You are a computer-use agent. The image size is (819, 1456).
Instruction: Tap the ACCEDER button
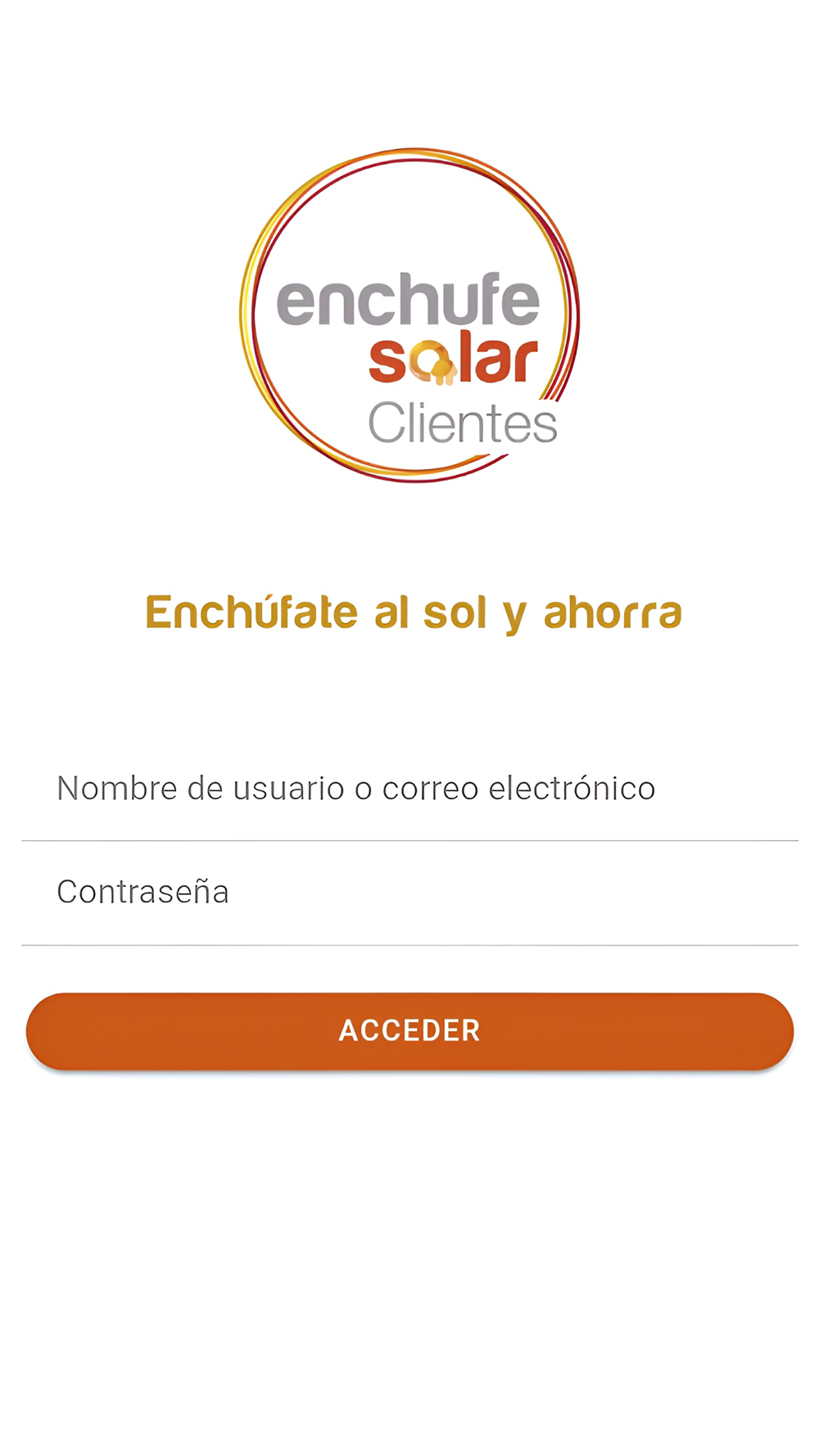click(x=409, y=1031)
